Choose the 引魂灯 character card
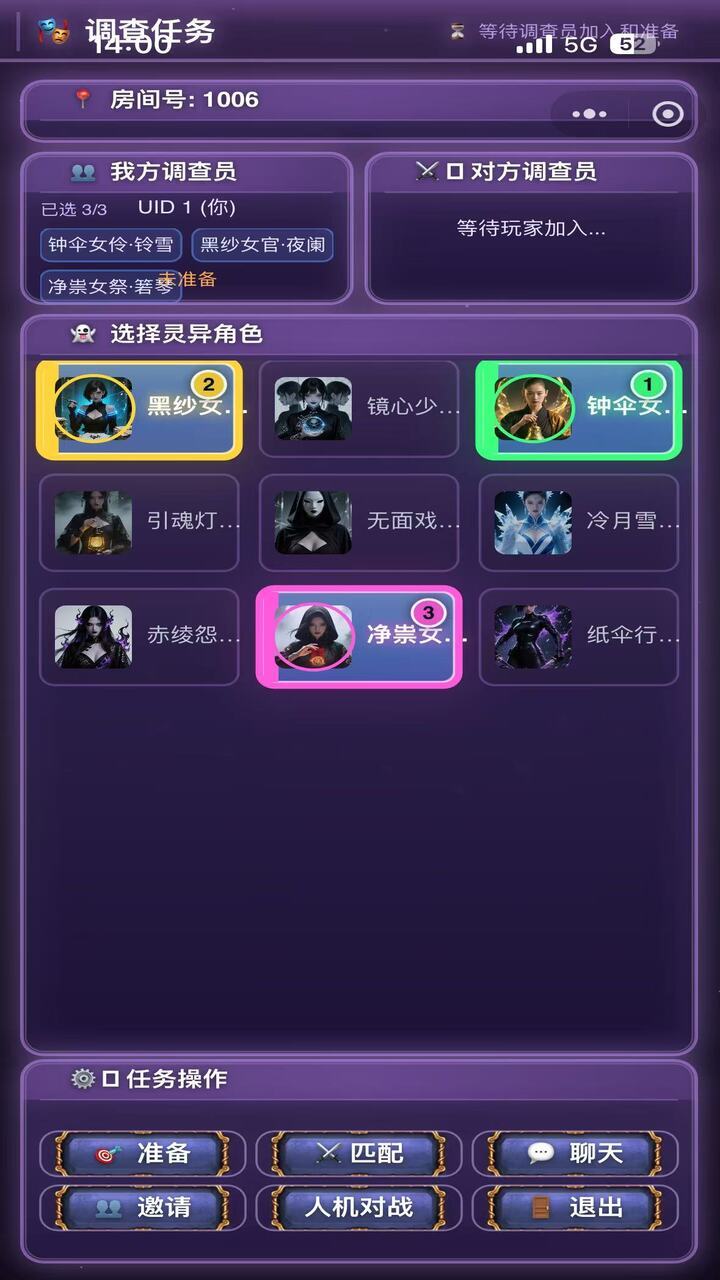This screenshot has height=1280, width=720. point(139,523)
